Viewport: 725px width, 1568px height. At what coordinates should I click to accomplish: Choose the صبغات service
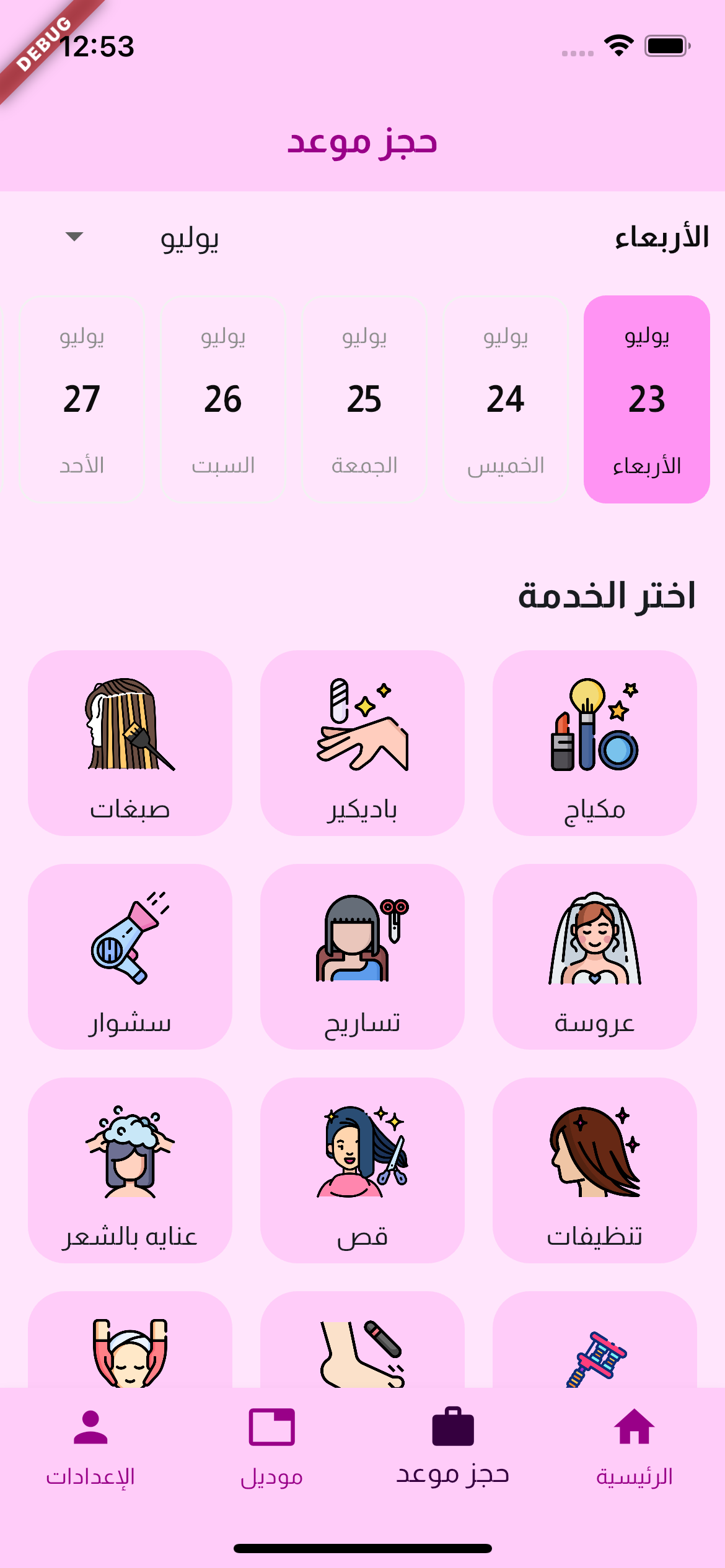tap(130, 743)
